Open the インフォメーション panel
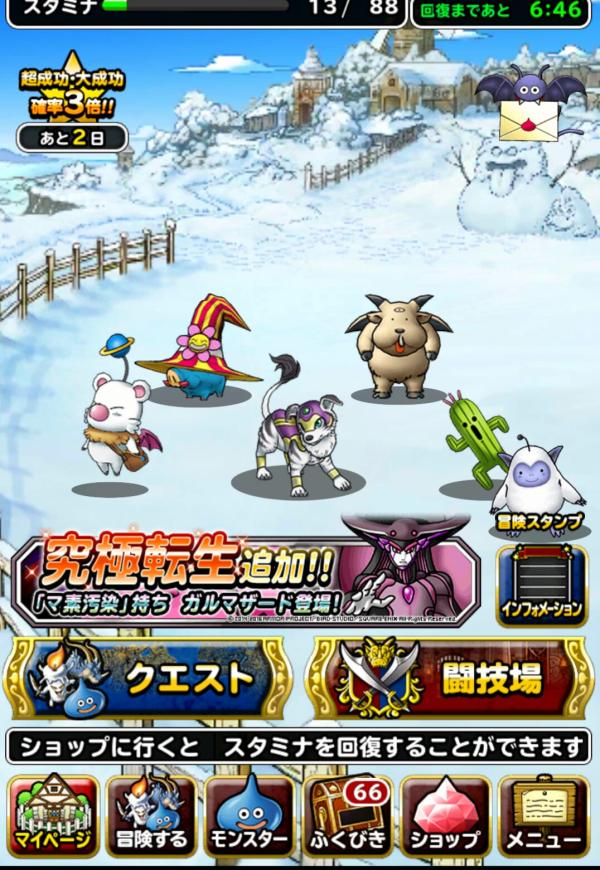This screenshot has width=600, height=870. tap(540, 586)
